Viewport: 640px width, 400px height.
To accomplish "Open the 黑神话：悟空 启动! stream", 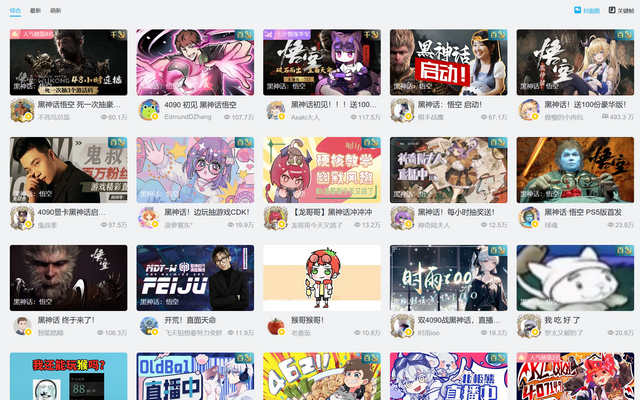I will tap(448, 62).
